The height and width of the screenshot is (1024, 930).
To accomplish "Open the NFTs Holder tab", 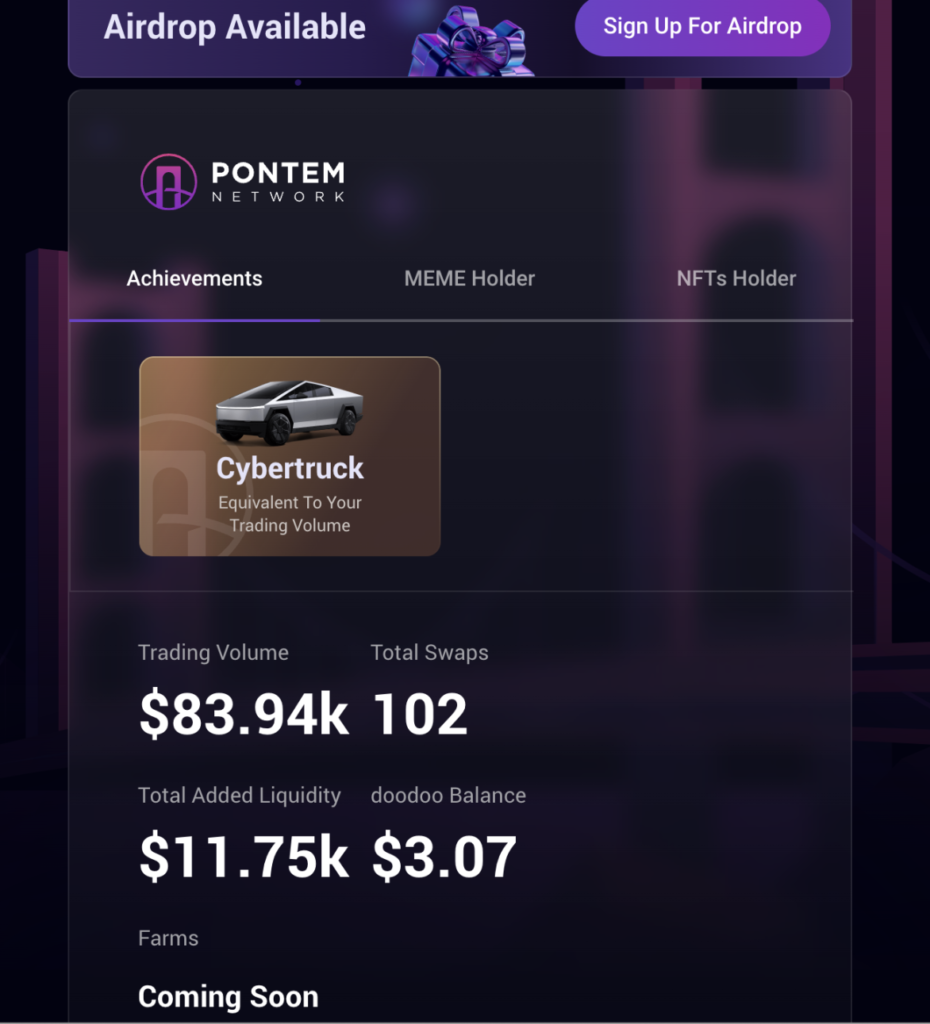I will point(736,279).
